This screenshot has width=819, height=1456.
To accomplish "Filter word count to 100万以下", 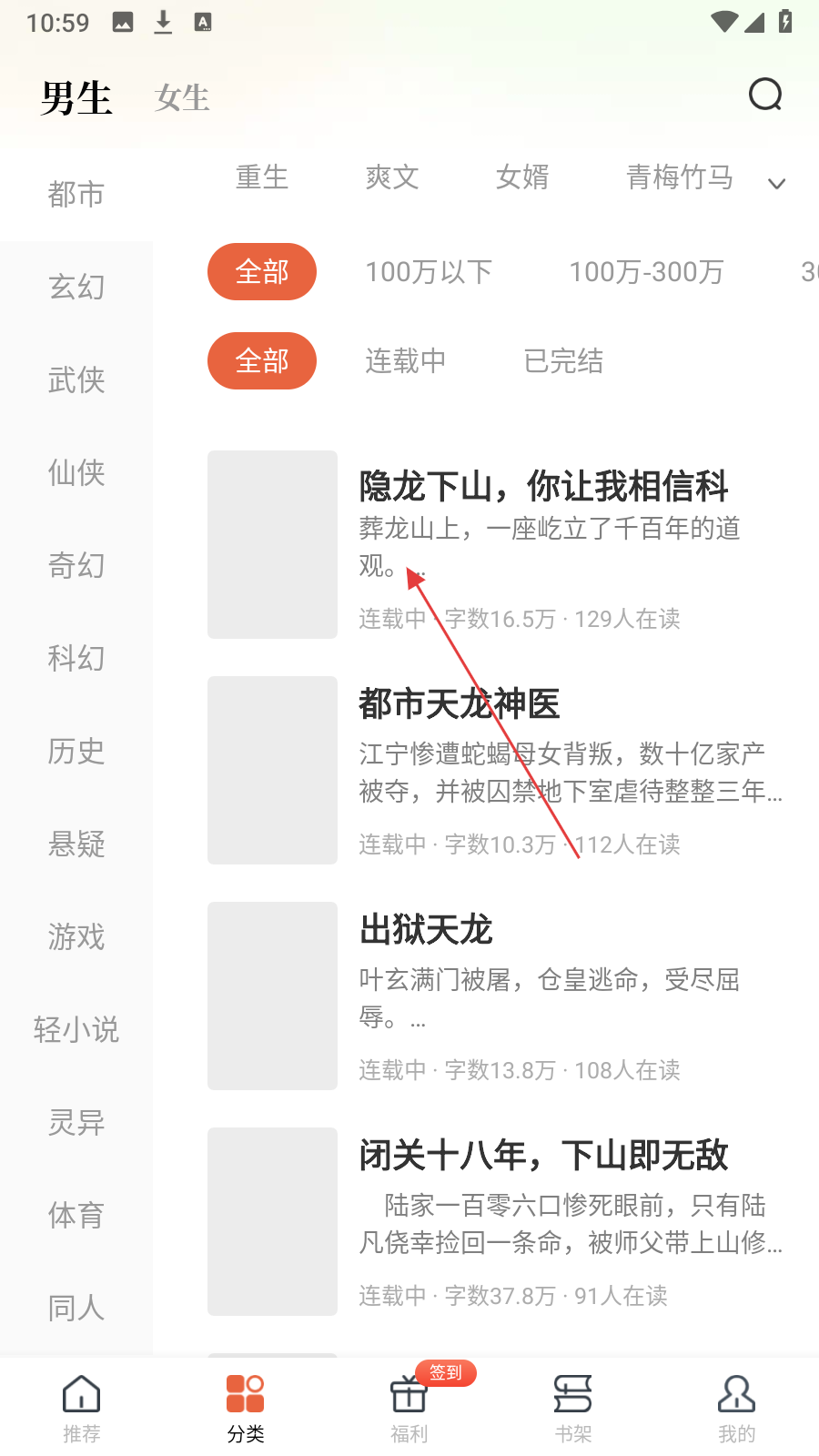I will coord(429,271).
